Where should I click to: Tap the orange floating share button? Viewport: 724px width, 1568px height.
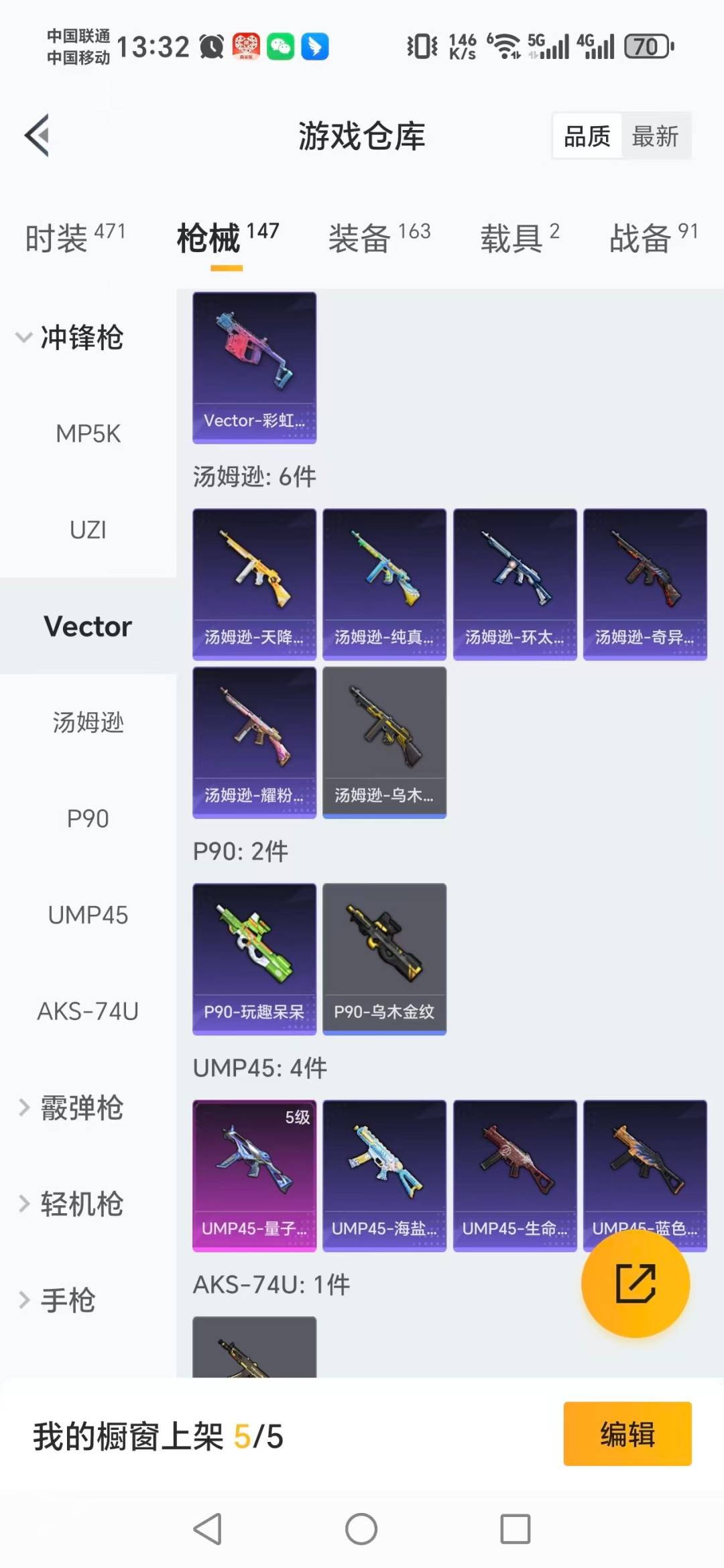(635, 1283)
